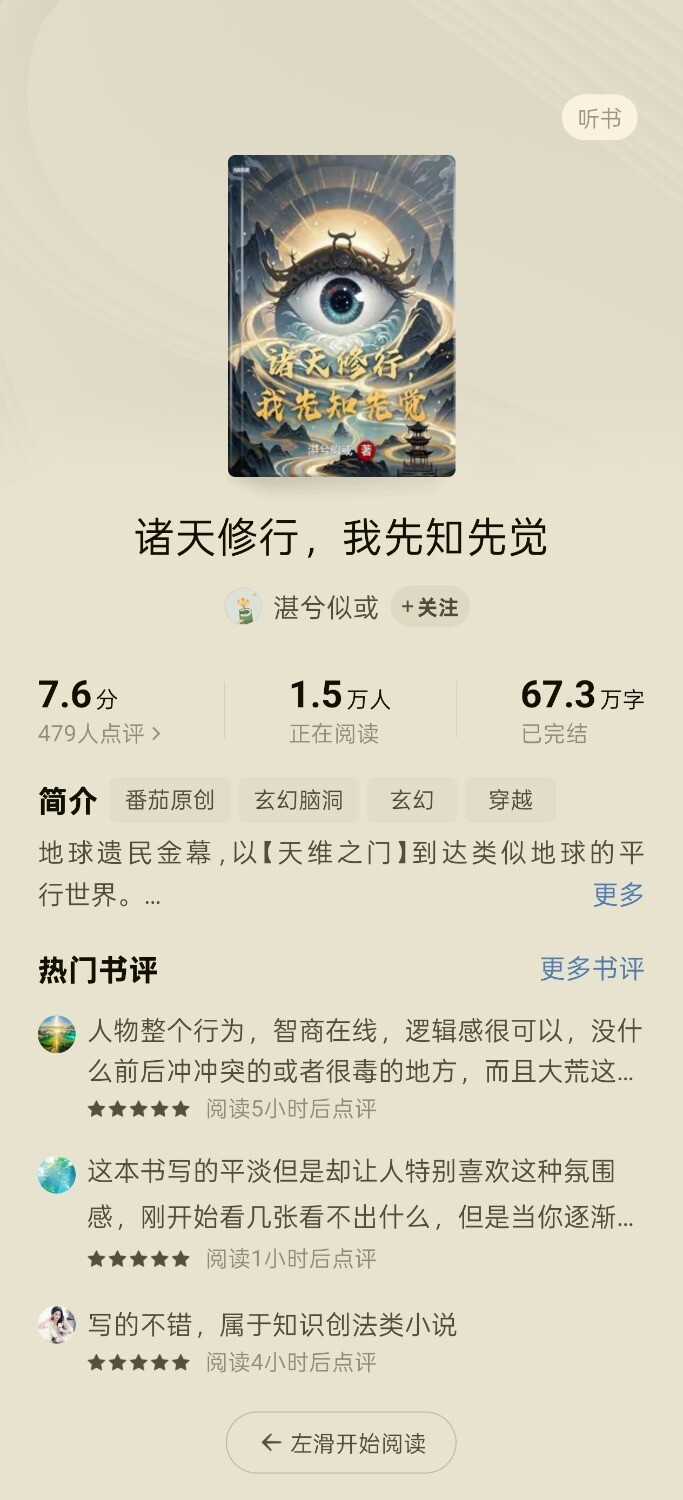This screenshot has width=683, height=1500.
Task: Open the review 写的不错，属于知识创法类小说
Action: (272, 1325)
